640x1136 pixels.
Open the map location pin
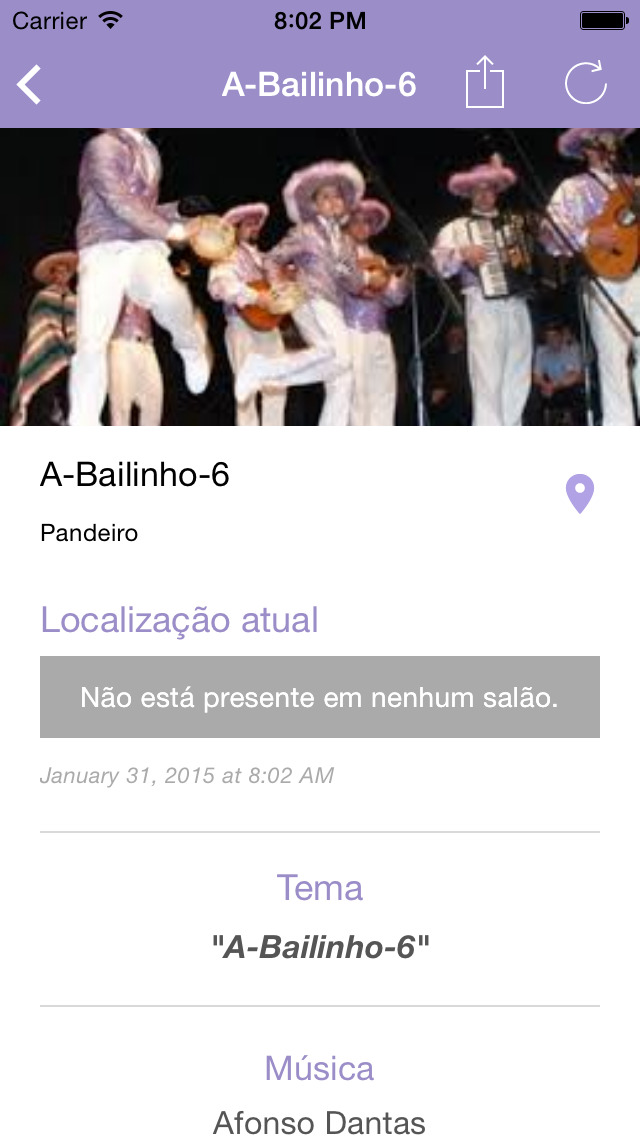[x=580, y=494]
